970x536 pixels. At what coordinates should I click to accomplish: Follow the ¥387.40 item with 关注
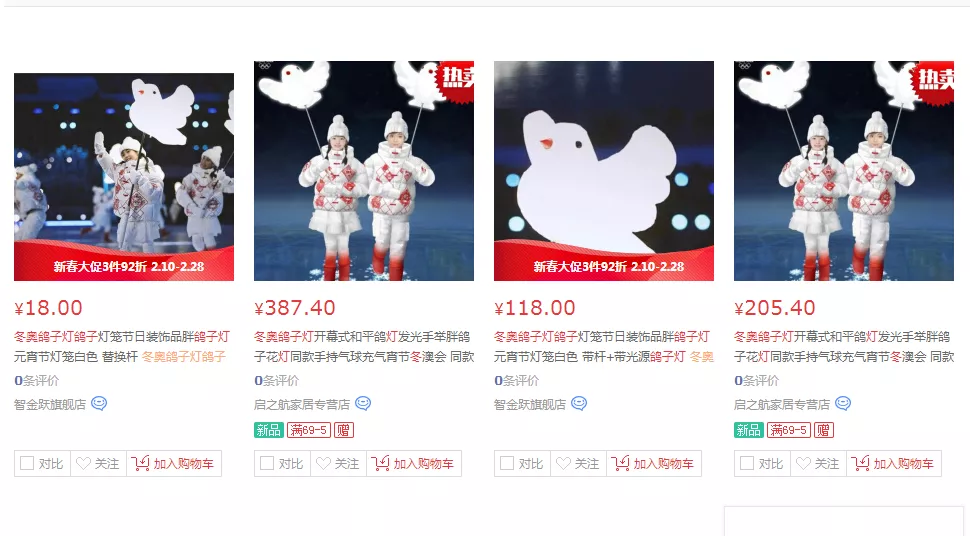pos(338,463)
